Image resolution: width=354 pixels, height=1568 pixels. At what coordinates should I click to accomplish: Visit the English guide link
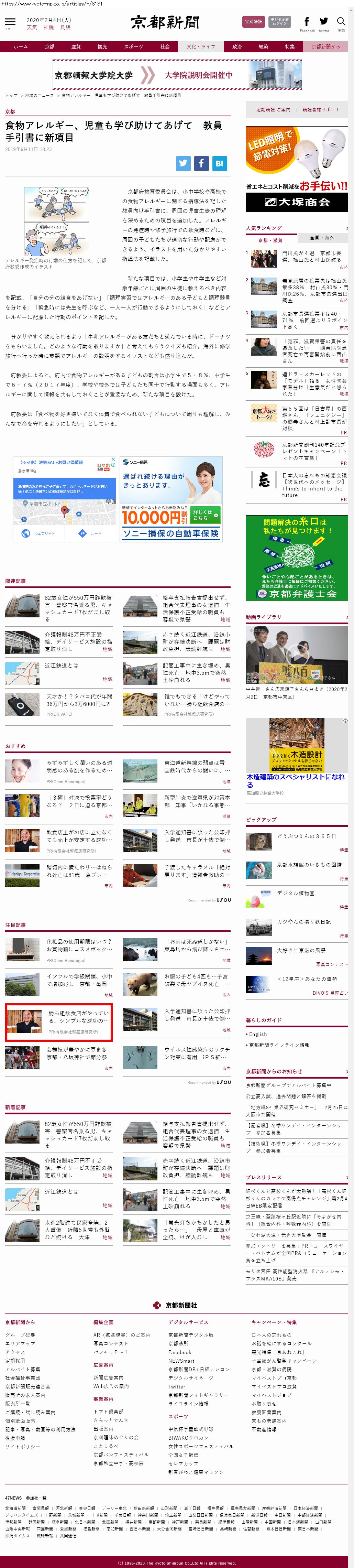pyautogui.click(x=258, y=1034)
